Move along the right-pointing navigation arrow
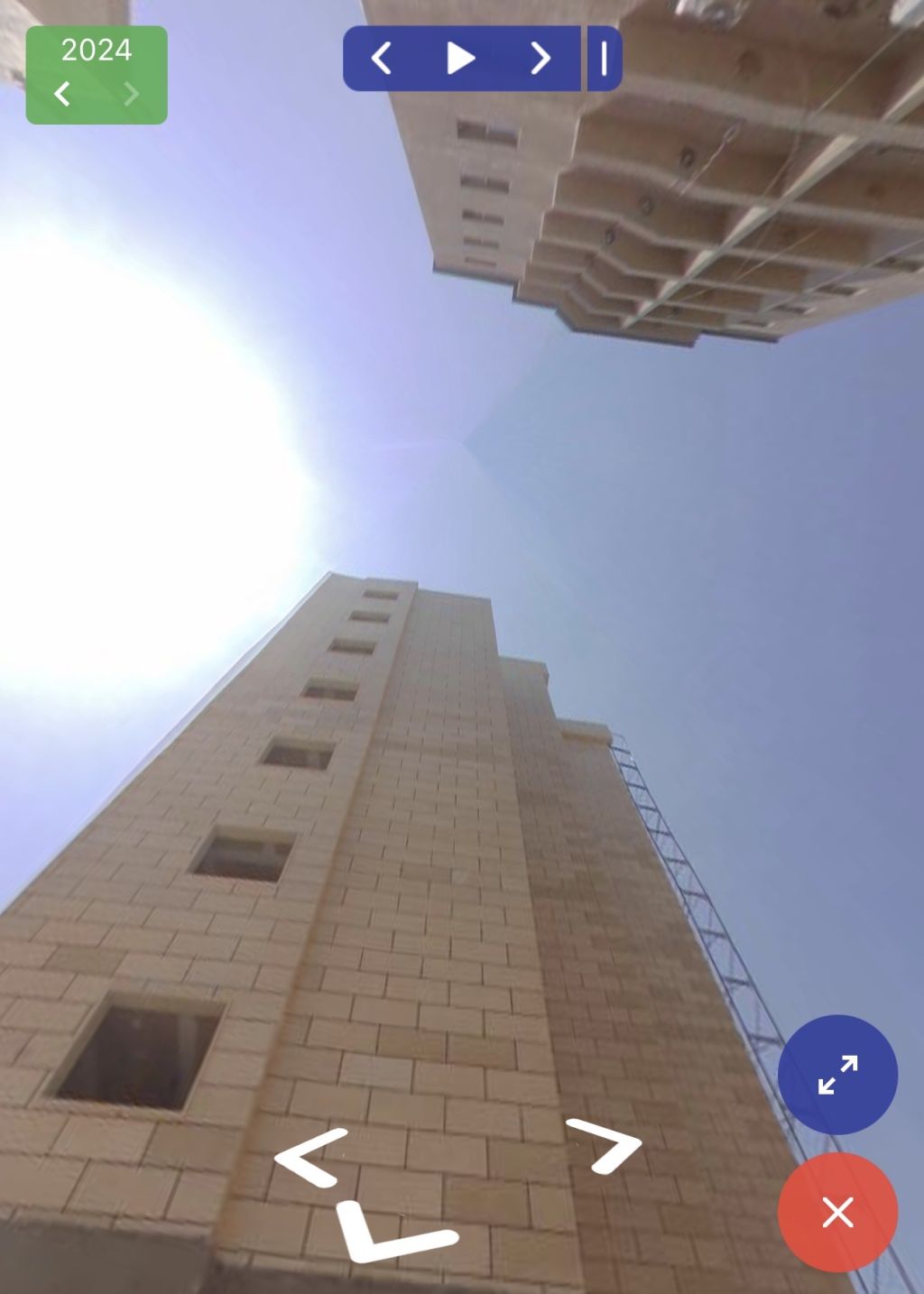This screenshot has width=924, height=1294. [605, 1145]
